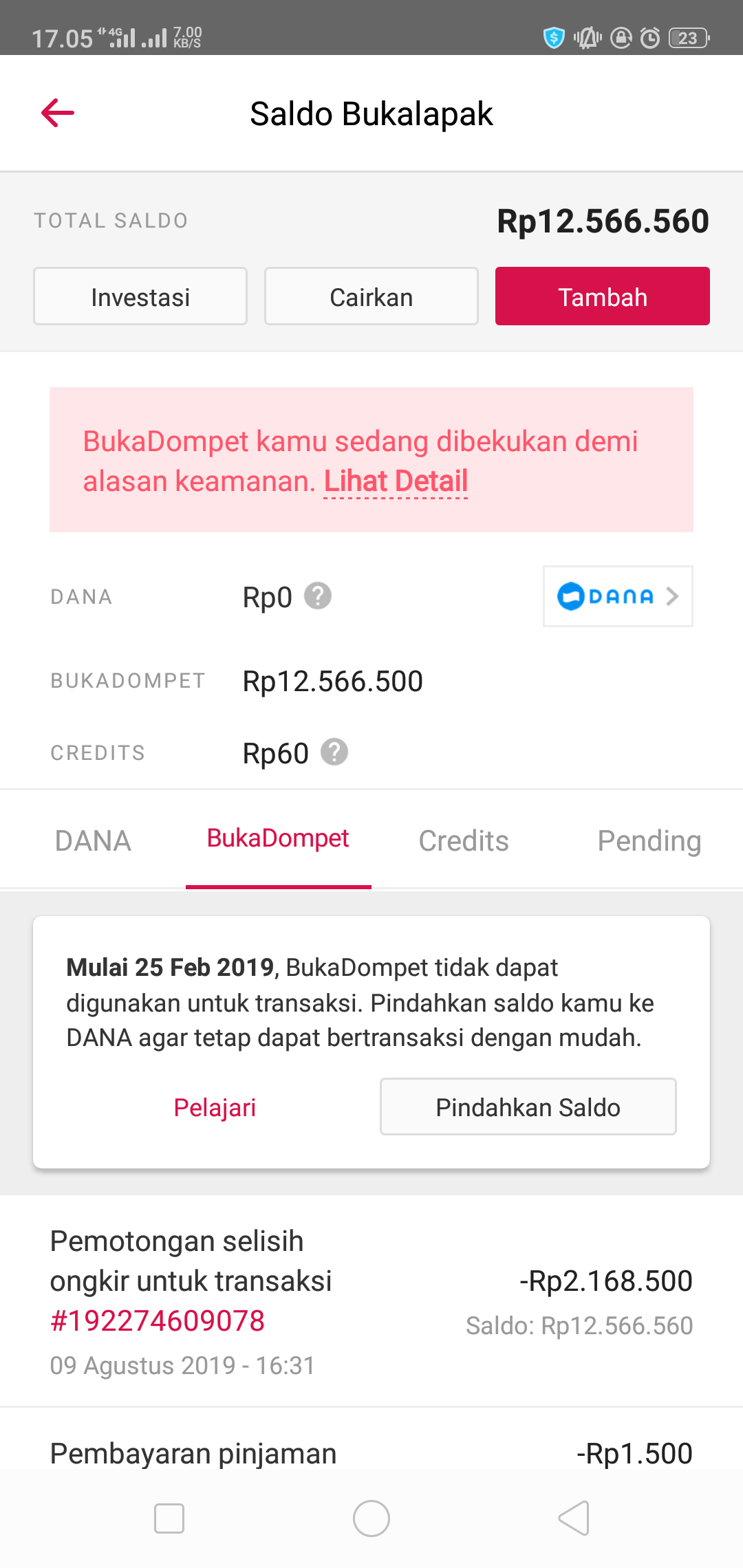Tap the back arrow to return

(58, 113)
